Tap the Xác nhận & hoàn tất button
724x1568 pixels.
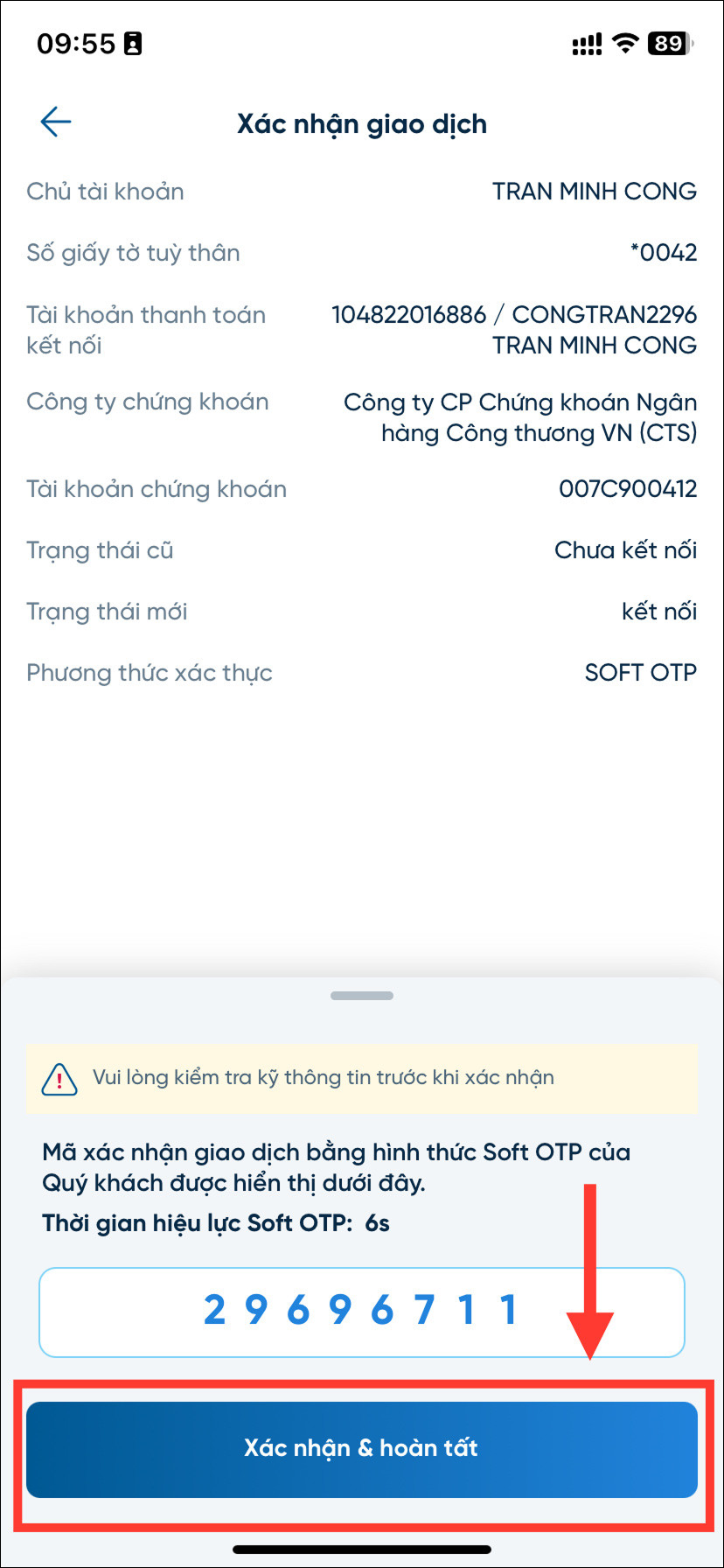coord(361,1448)
